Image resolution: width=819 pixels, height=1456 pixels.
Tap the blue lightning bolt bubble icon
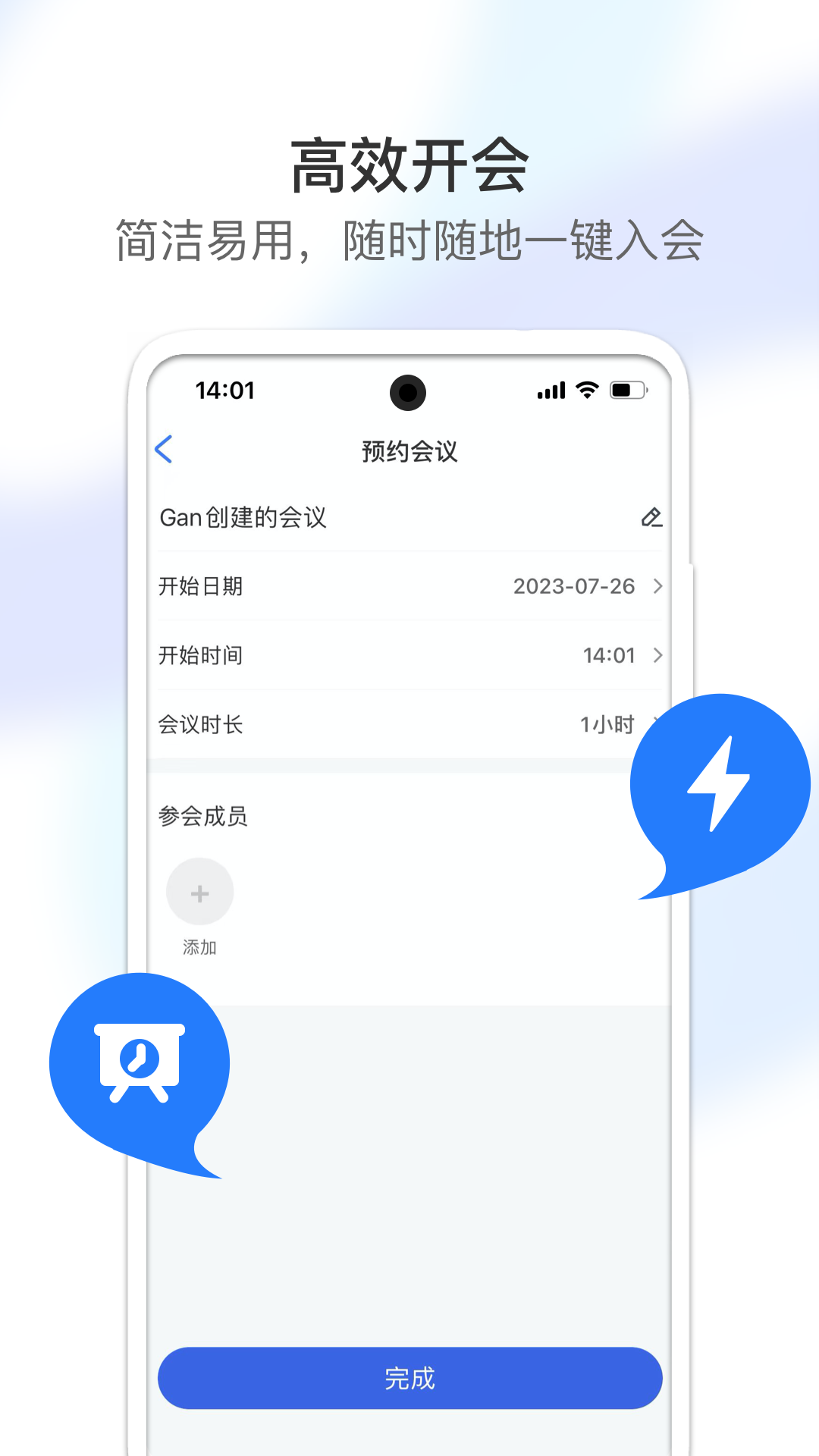[721, 781]
